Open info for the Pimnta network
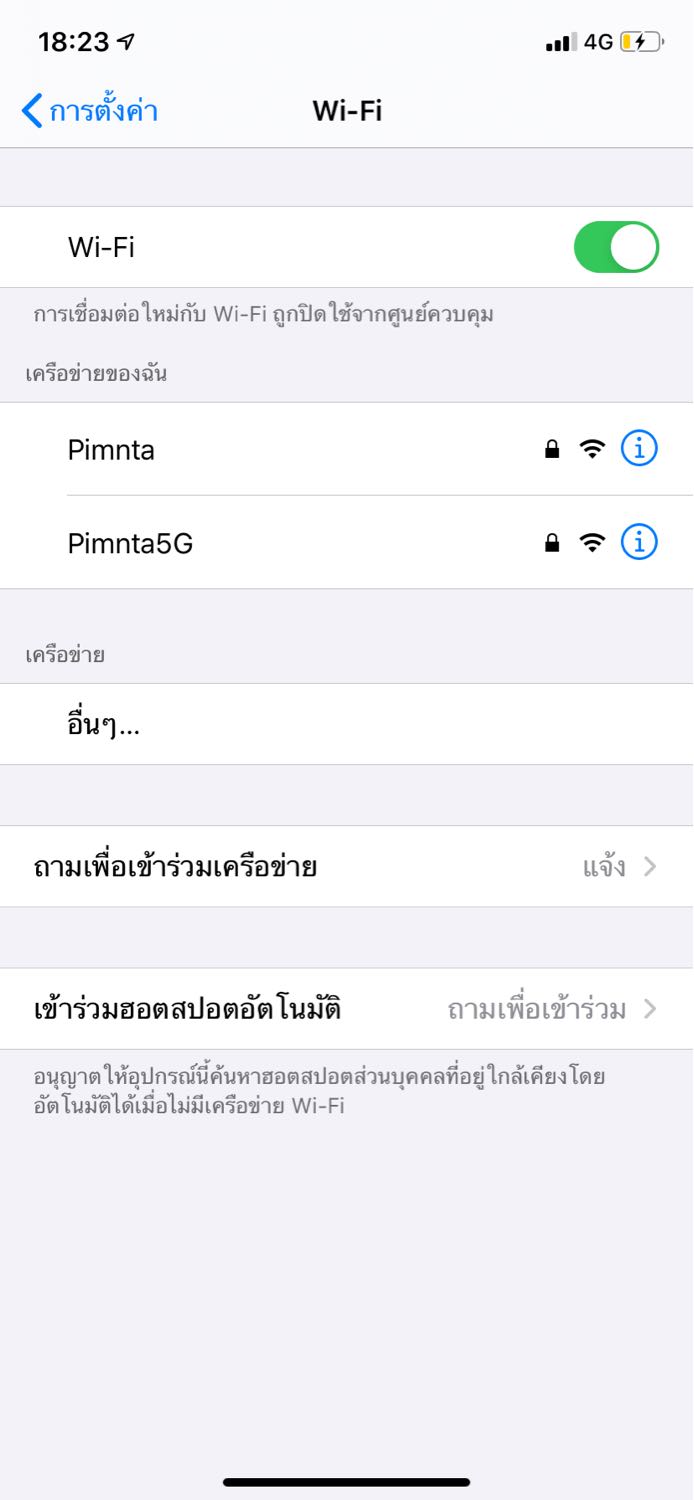 640,449
